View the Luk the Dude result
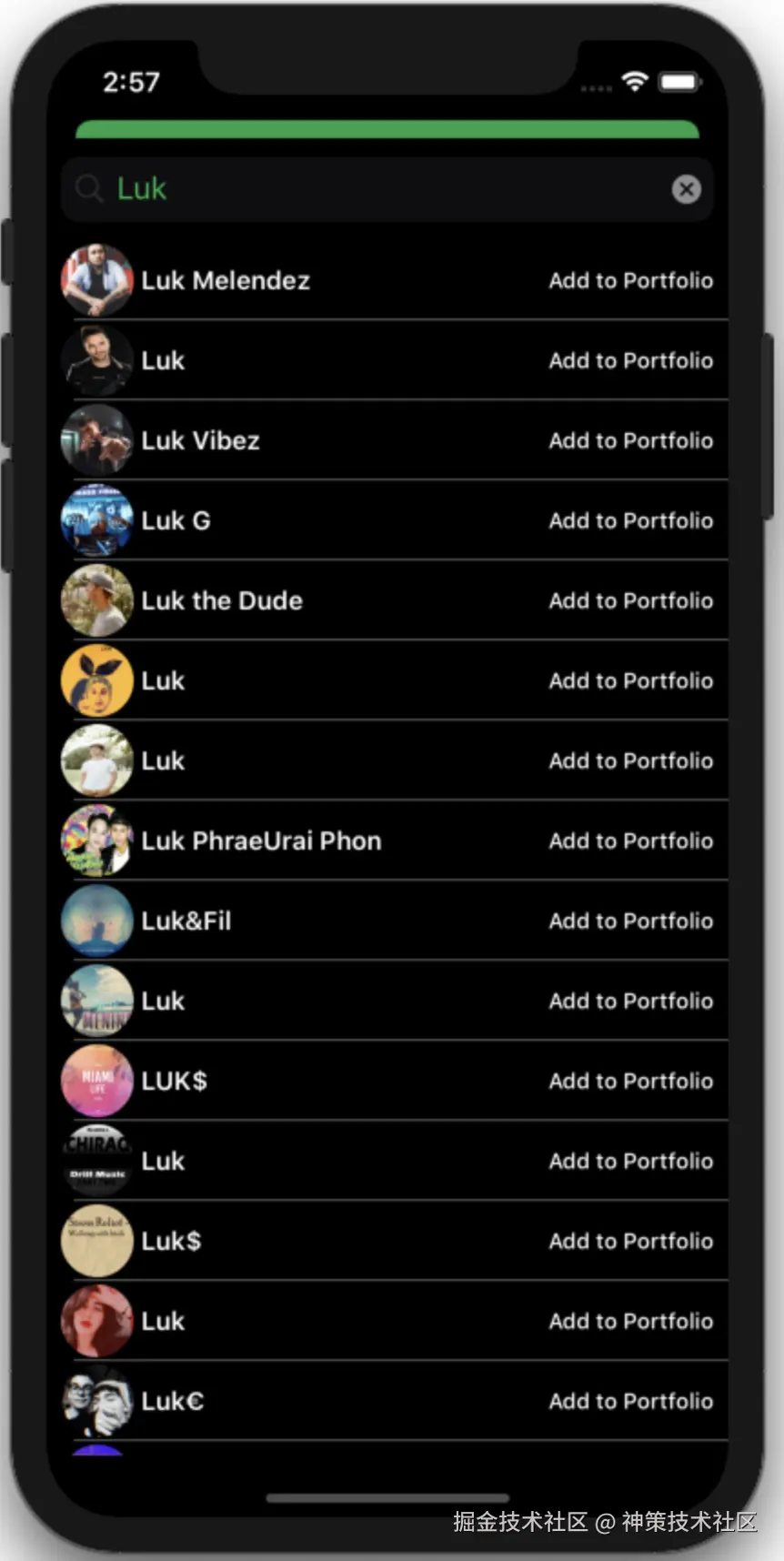 (x=222, y=601)
